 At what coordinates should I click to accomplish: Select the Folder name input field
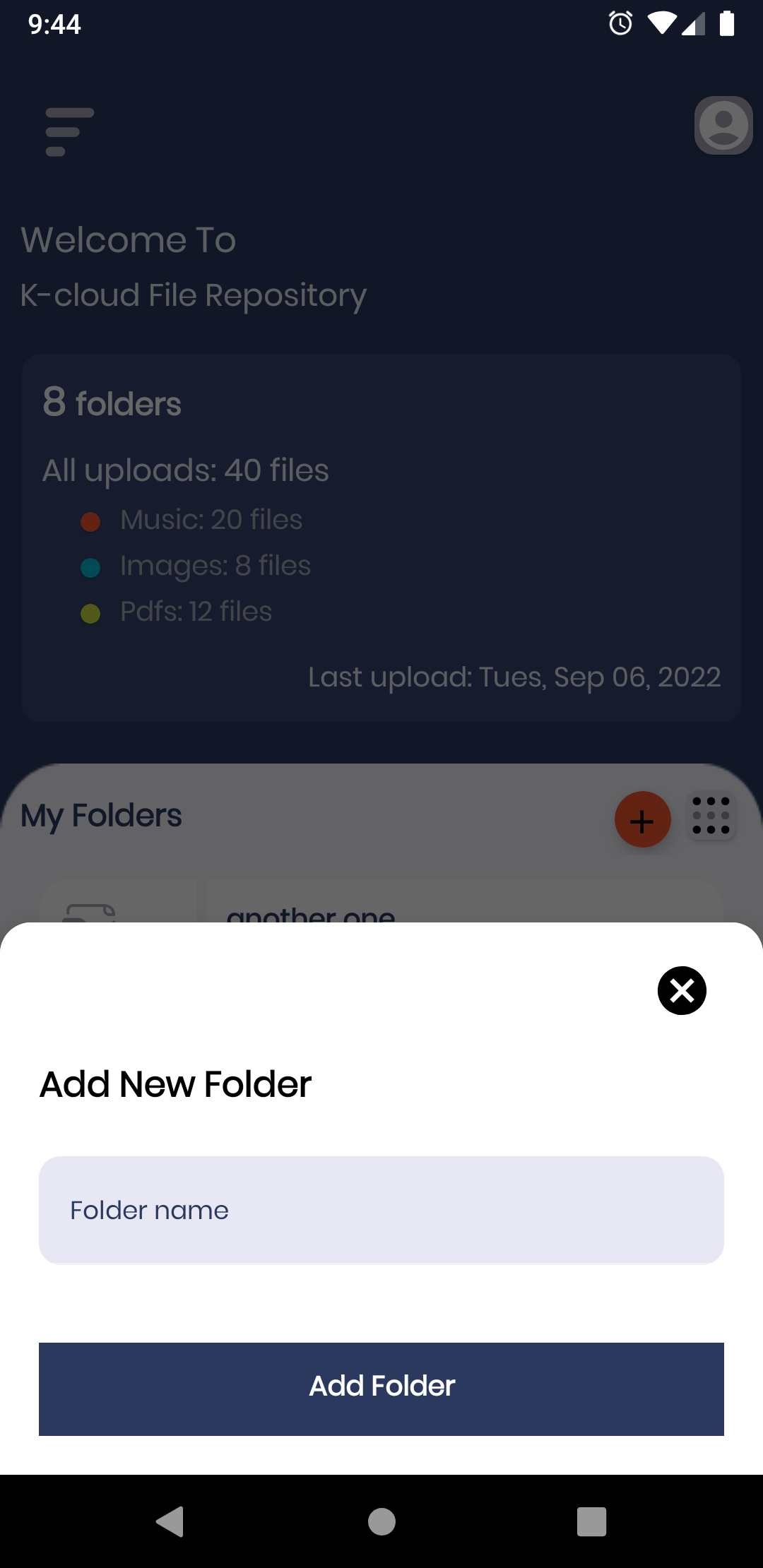pyautogui.click(x=381, y=1210)
